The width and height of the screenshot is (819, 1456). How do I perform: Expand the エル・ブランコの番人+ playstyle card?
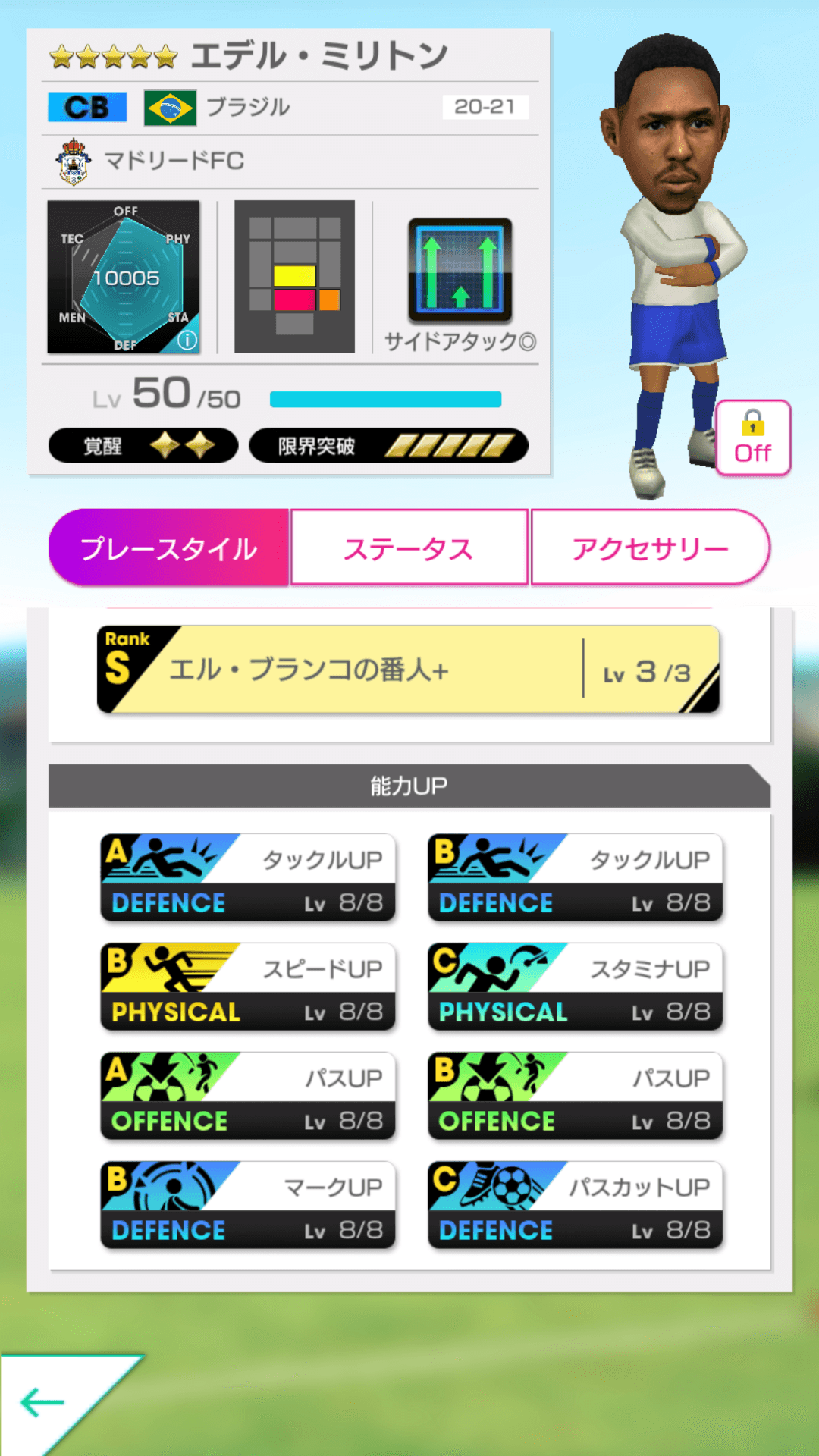click(408, 670)
